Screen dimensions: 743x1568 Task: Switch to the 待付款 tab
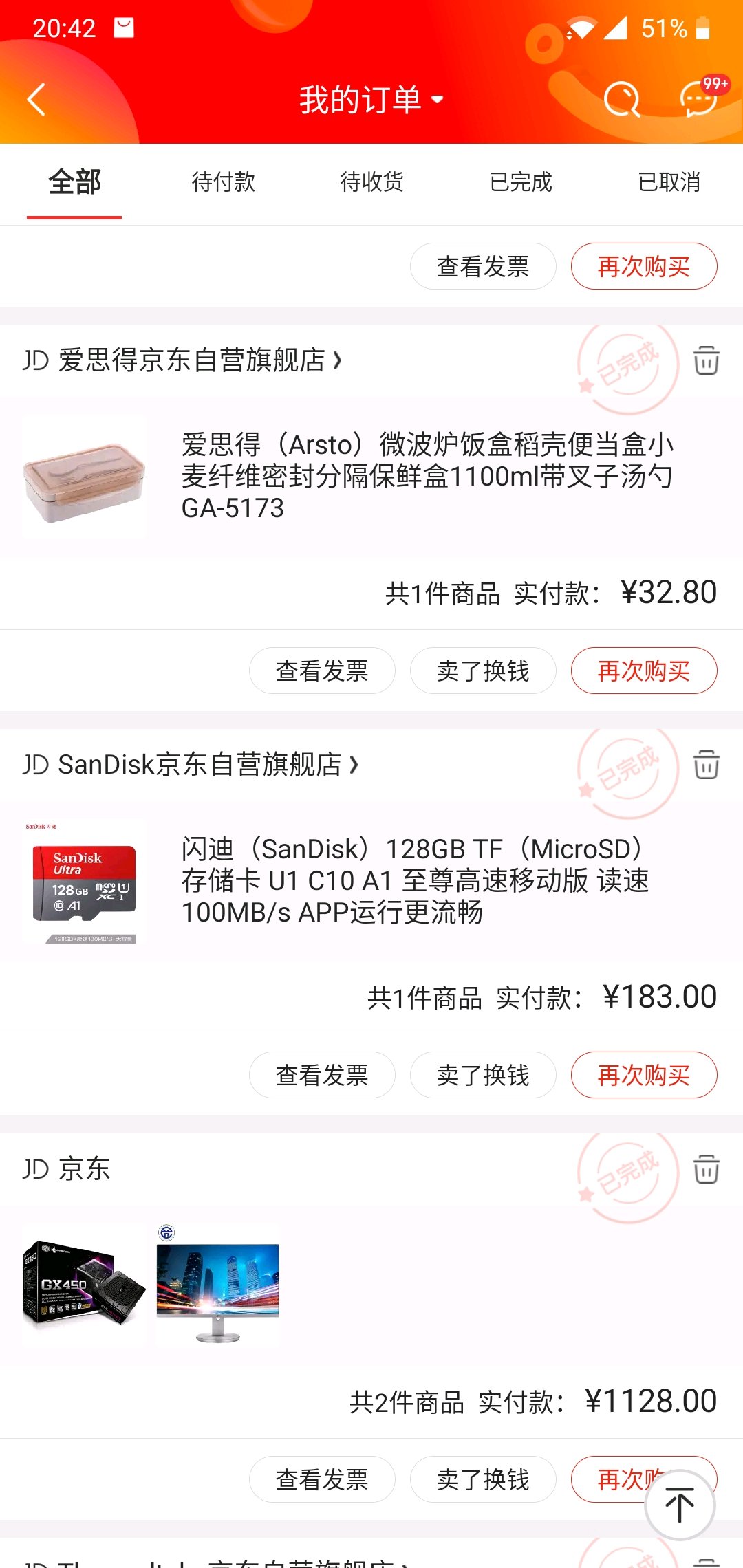point(223,182)
